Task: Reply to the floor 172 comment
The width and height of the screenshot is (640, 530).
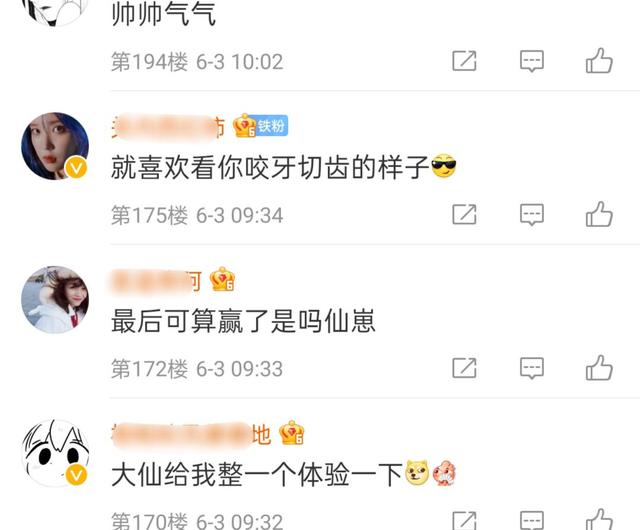Action: click(532, 368)
